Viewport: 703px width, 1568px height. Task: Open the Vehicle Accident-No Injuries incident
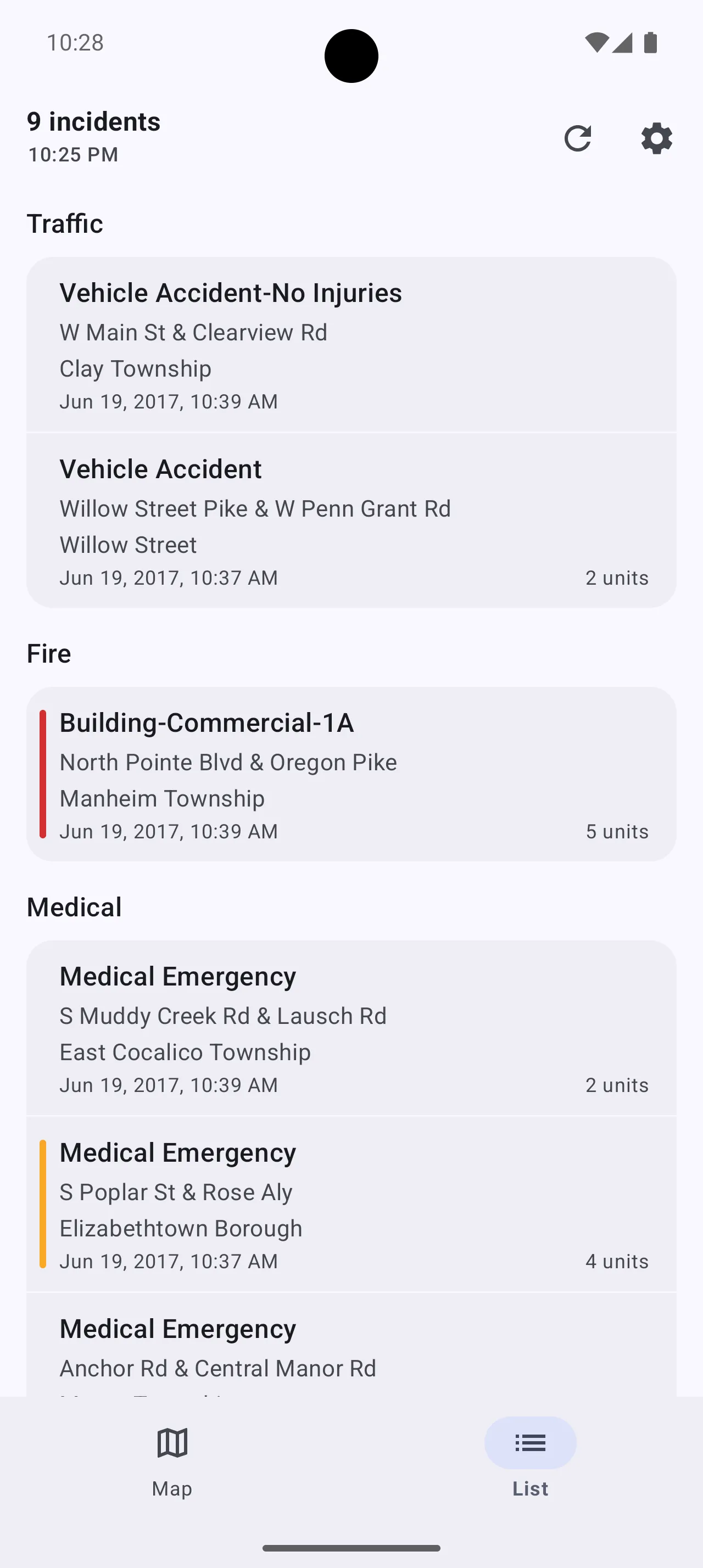[x=351, y=345]
